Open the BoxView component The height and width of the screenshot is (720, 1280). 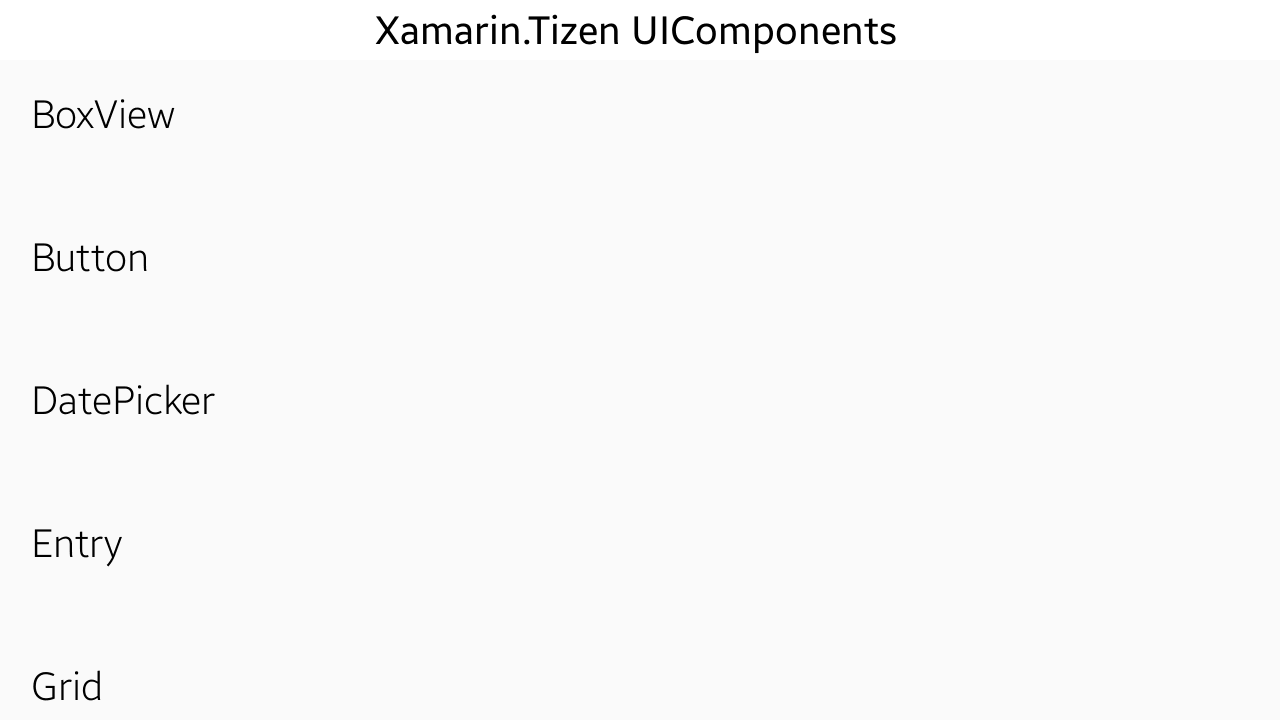[x=103, y=116]
